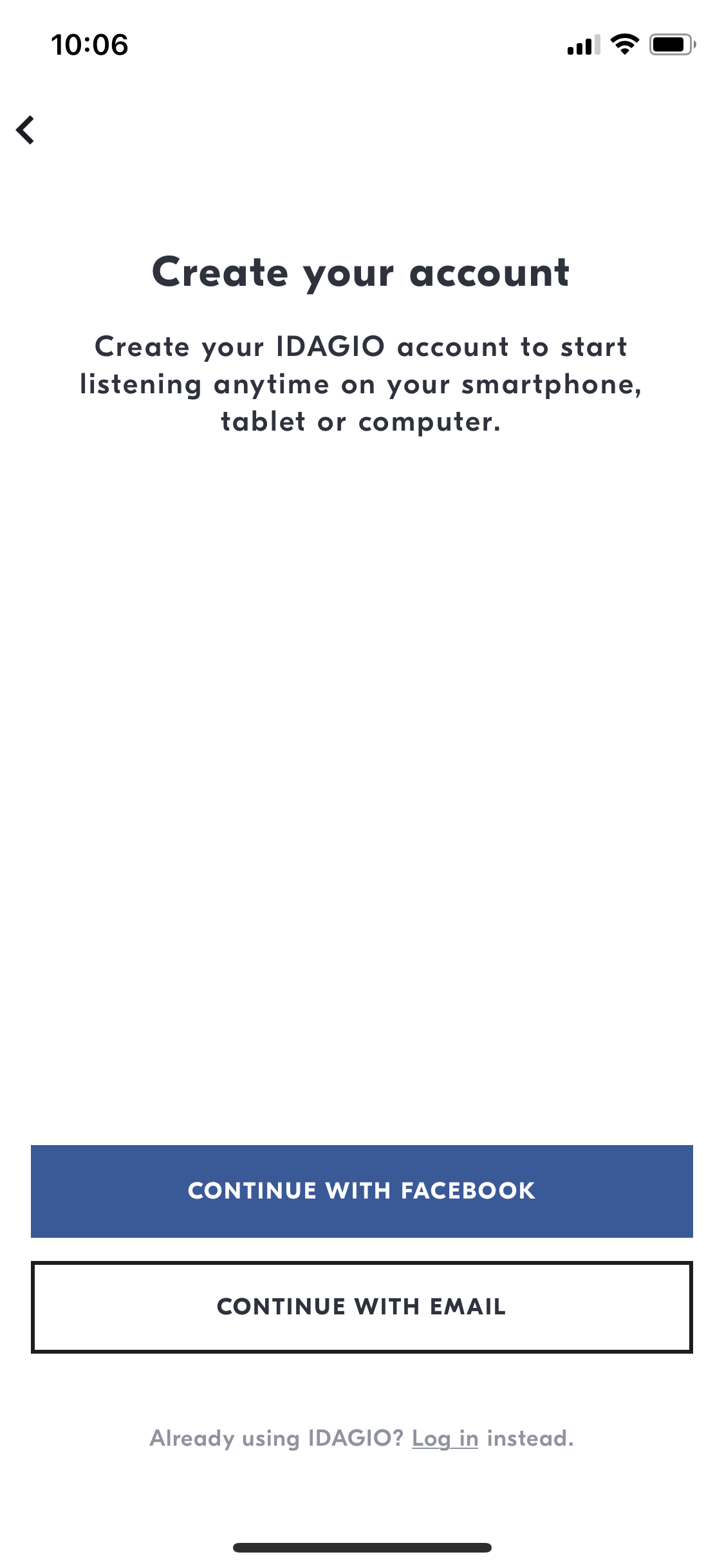Choose Continue with Email
Screen dimensions: 724x1568
[x=362, y=1307]
